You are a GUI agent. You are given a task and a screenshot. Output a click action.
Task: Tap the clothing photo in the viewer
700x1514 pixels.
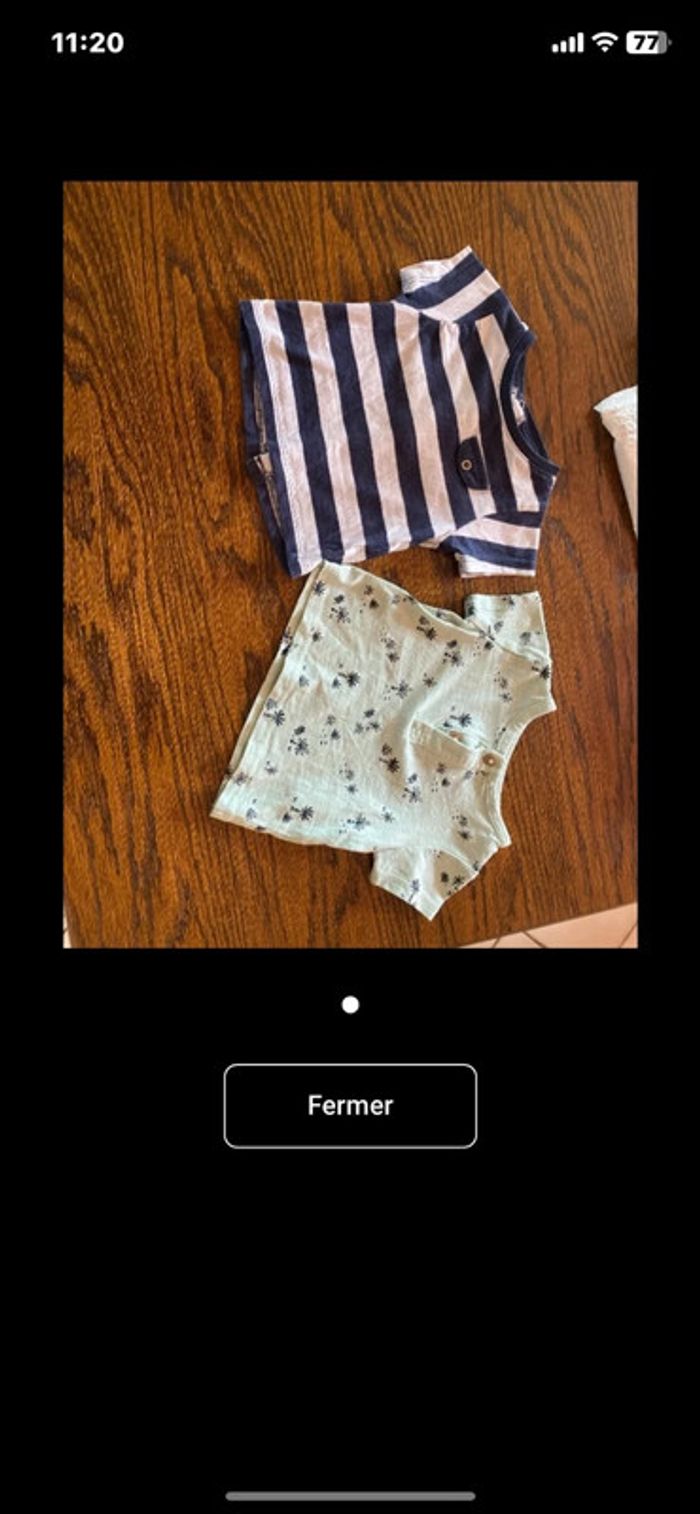350,564
